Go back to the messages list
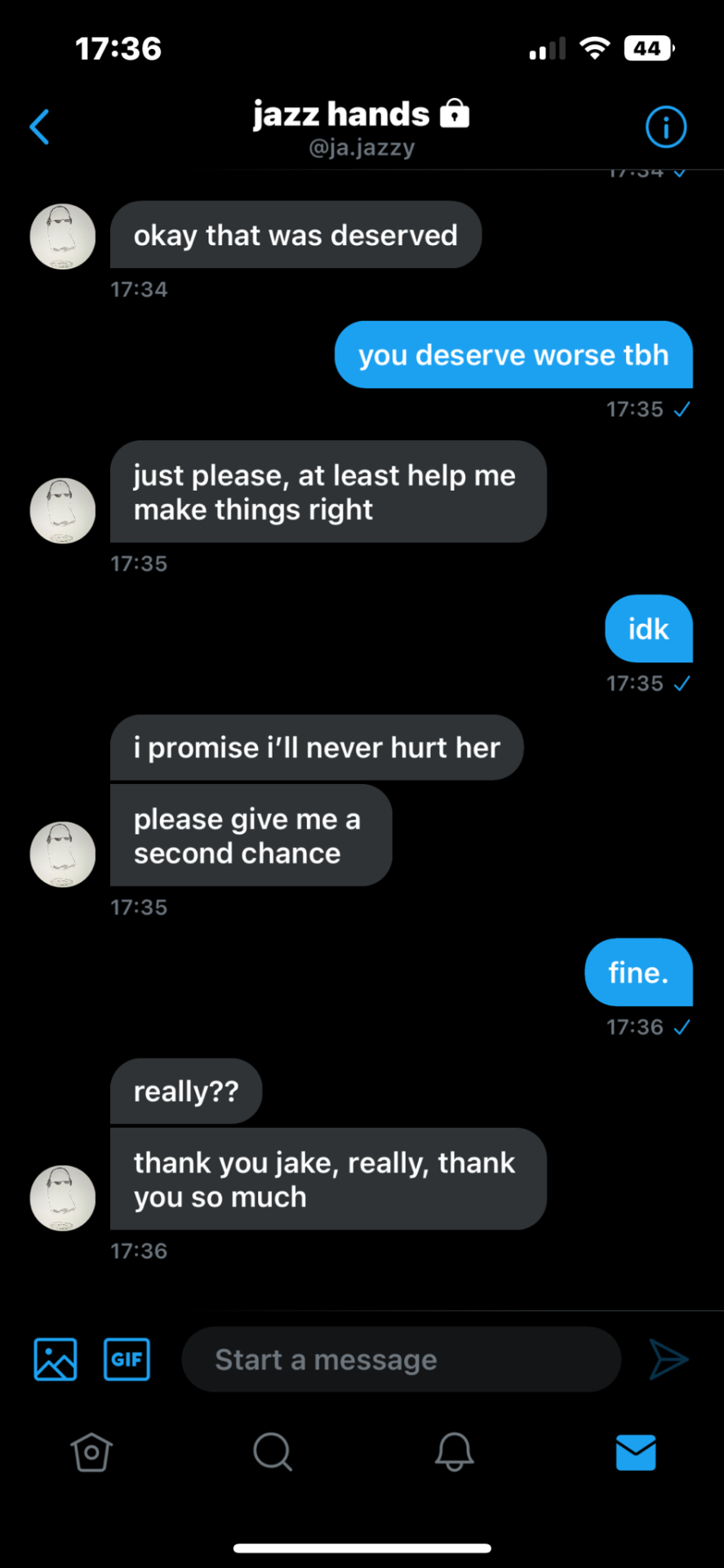Viewport: 724px width, 1568px height. point(39,127)
